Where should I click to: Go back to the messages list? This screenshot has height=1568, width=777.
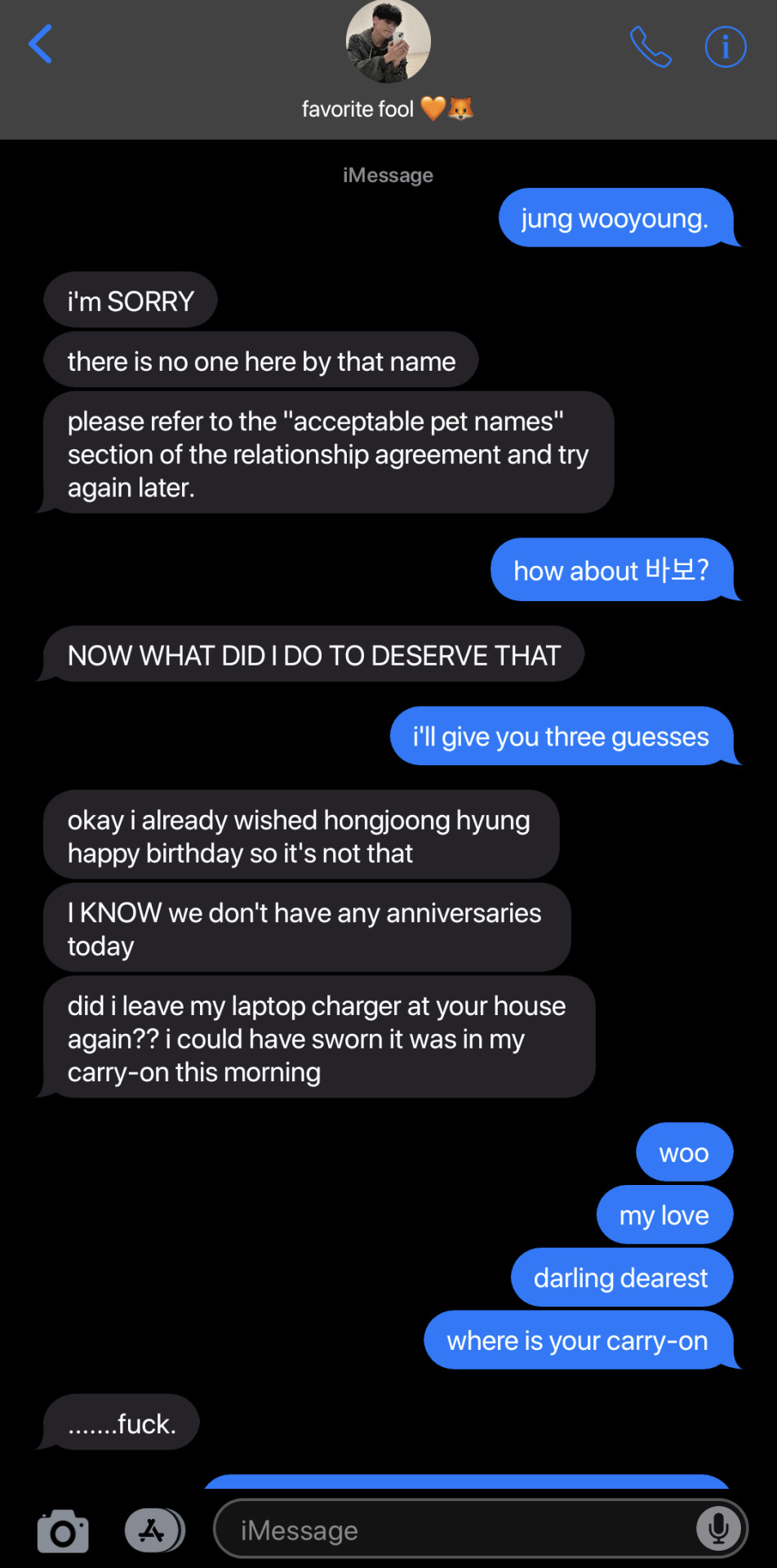click(40, 44)
